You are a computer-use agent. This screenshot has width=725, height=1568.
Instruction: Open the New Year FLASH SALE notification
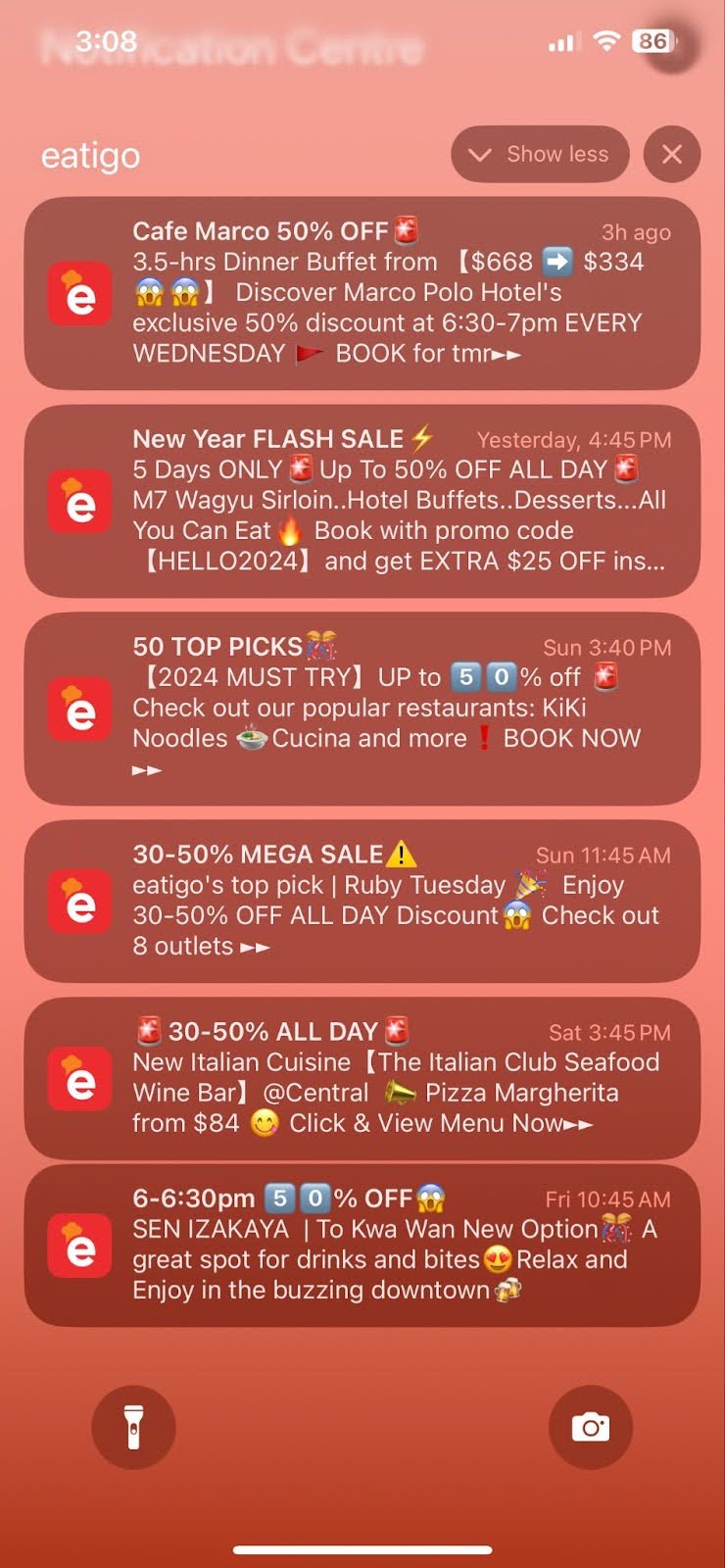click(362, 501)
